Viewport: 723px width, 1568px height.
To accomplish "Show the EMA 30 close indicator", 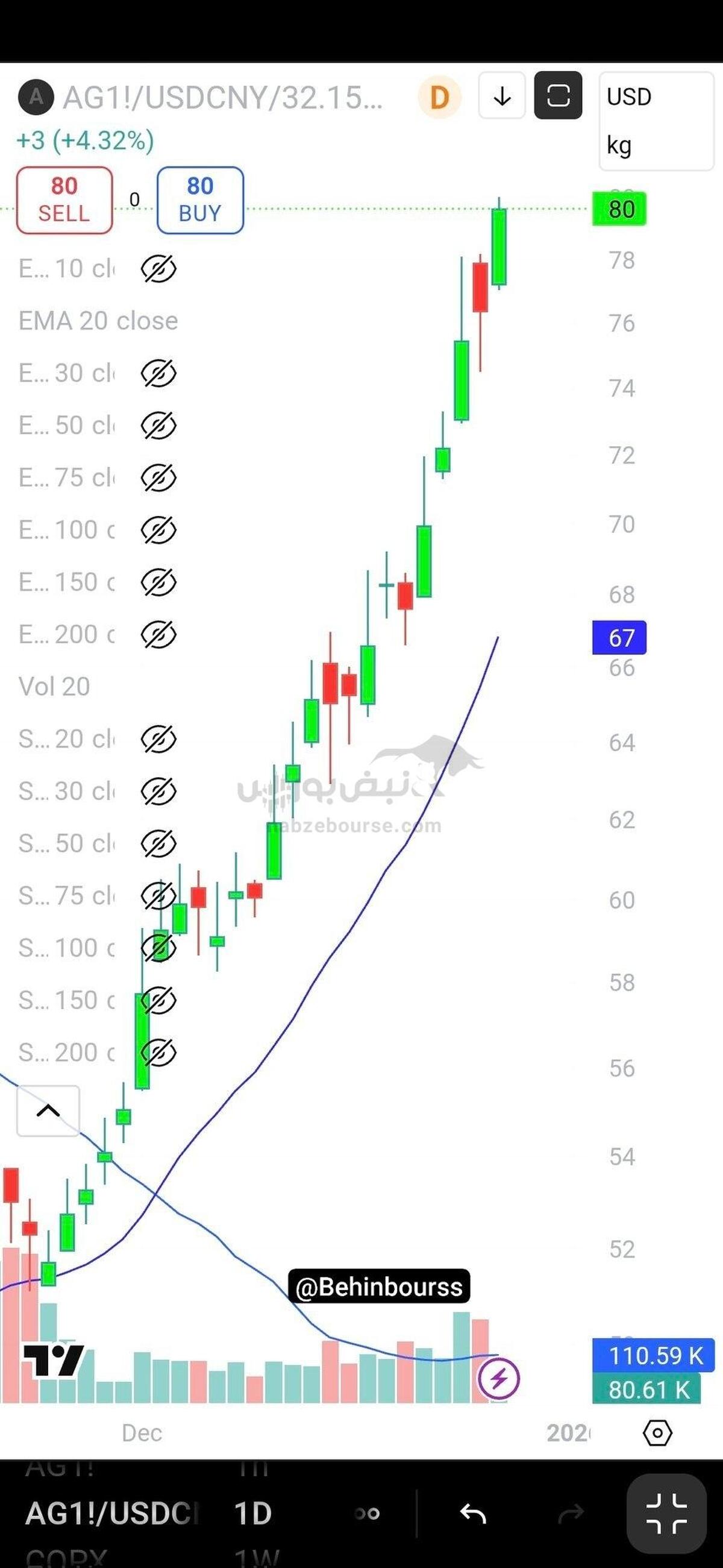I will click(158, 373).
